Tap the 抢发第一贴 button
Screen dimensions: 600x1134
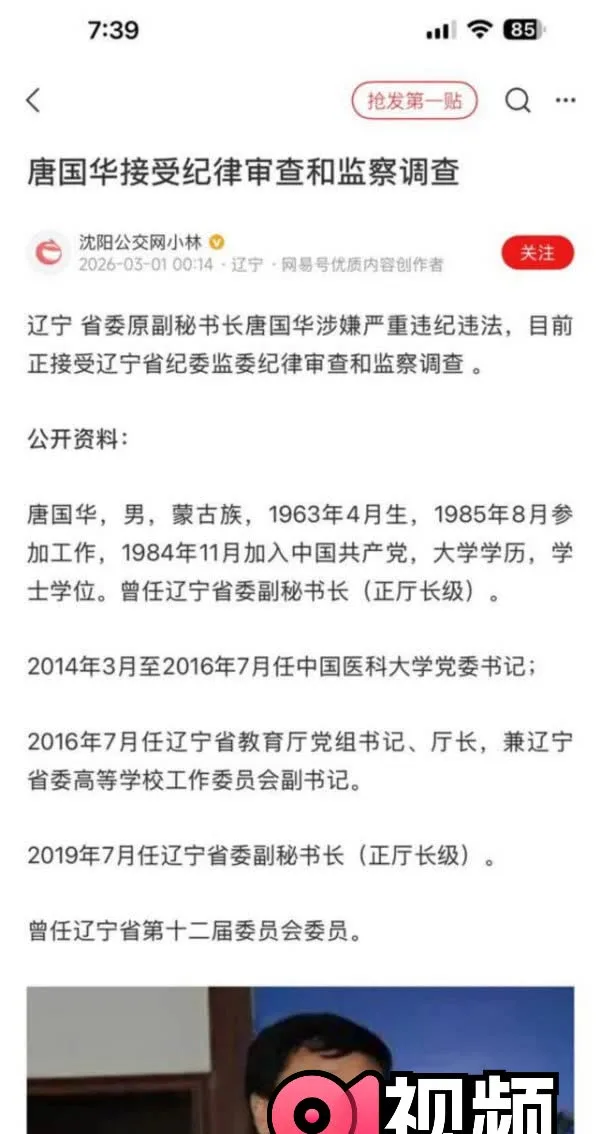414,101
